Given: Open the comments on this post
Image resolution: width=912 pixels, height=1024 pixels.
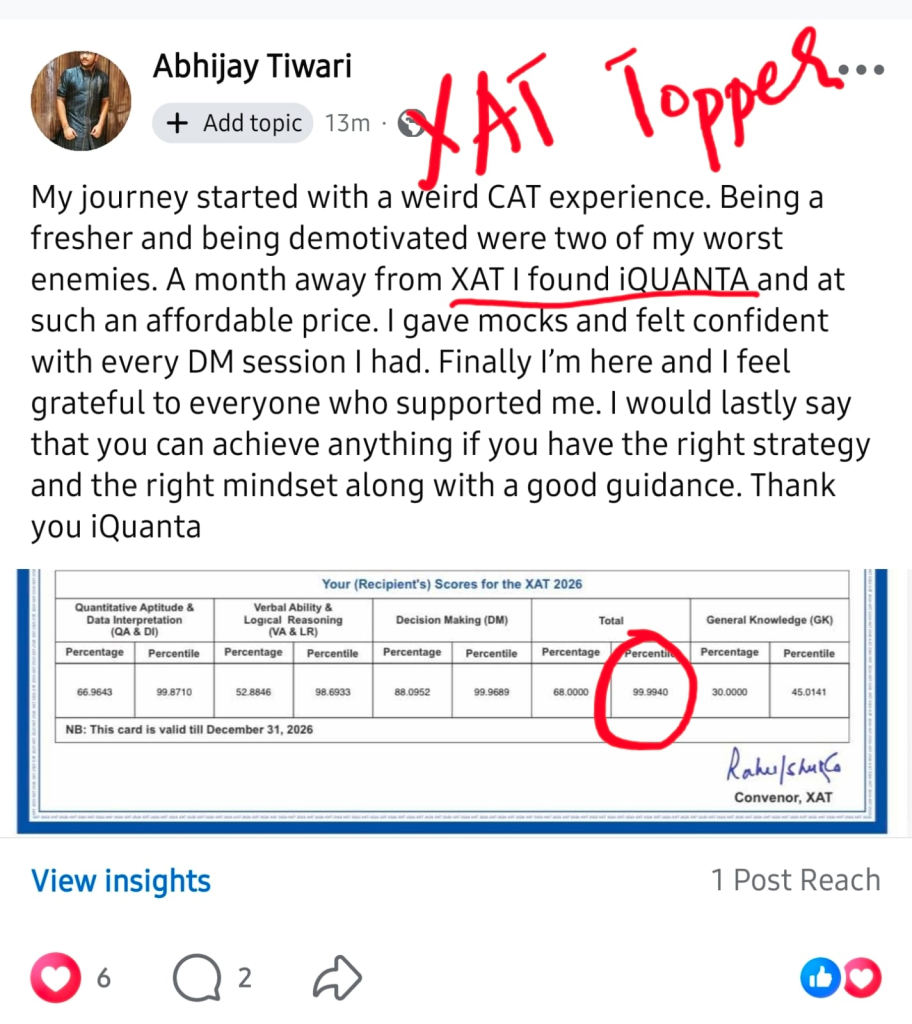Looking at the screenshot, I should tap(196, 978).
